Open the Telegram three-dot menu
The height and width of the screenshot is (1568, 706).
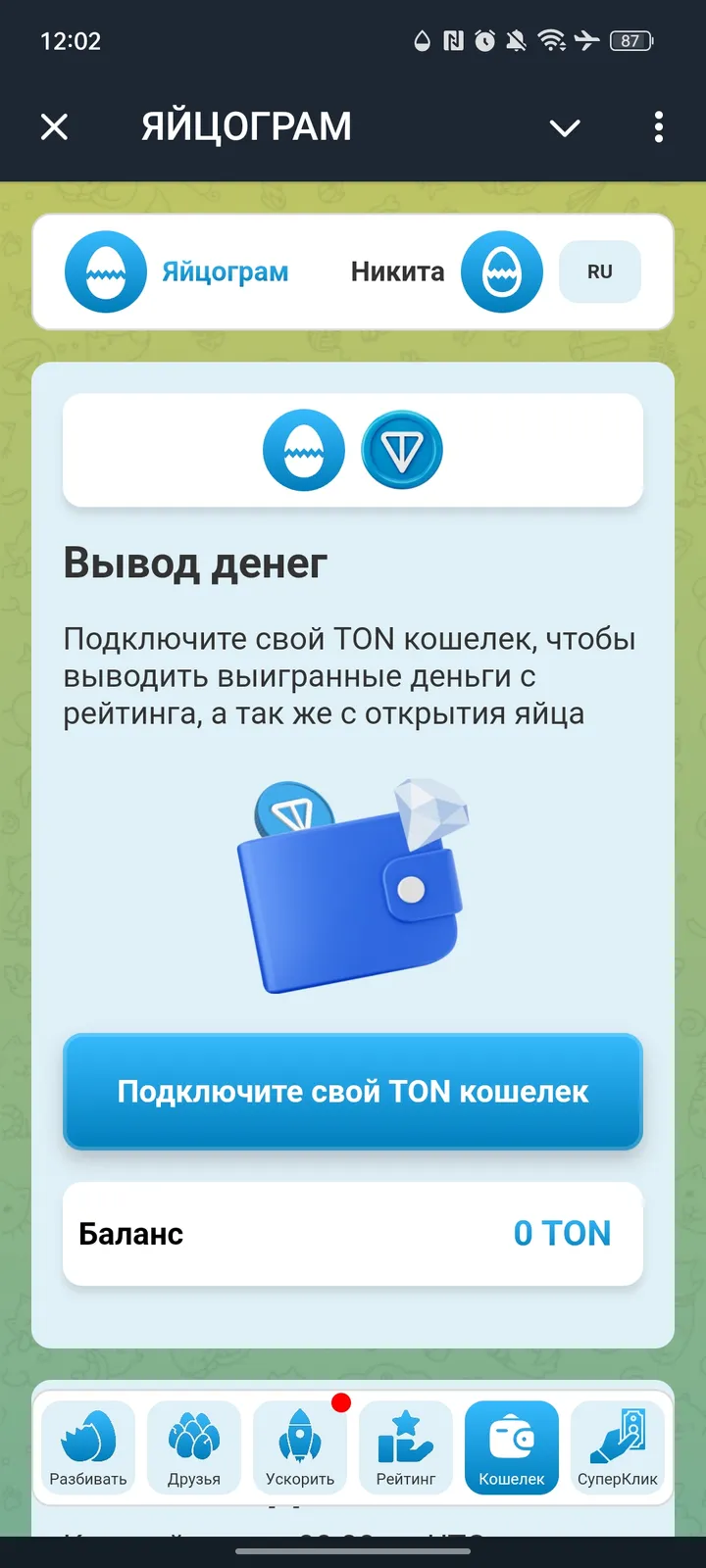(x=658, y=125)
